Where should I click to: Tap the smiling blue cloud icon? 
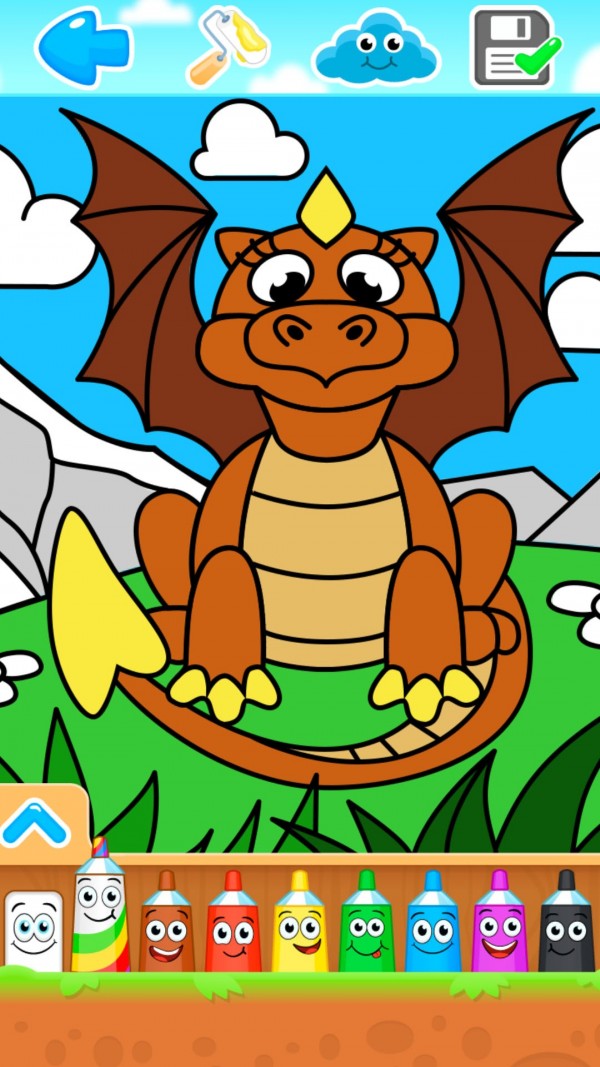(376, 48)
